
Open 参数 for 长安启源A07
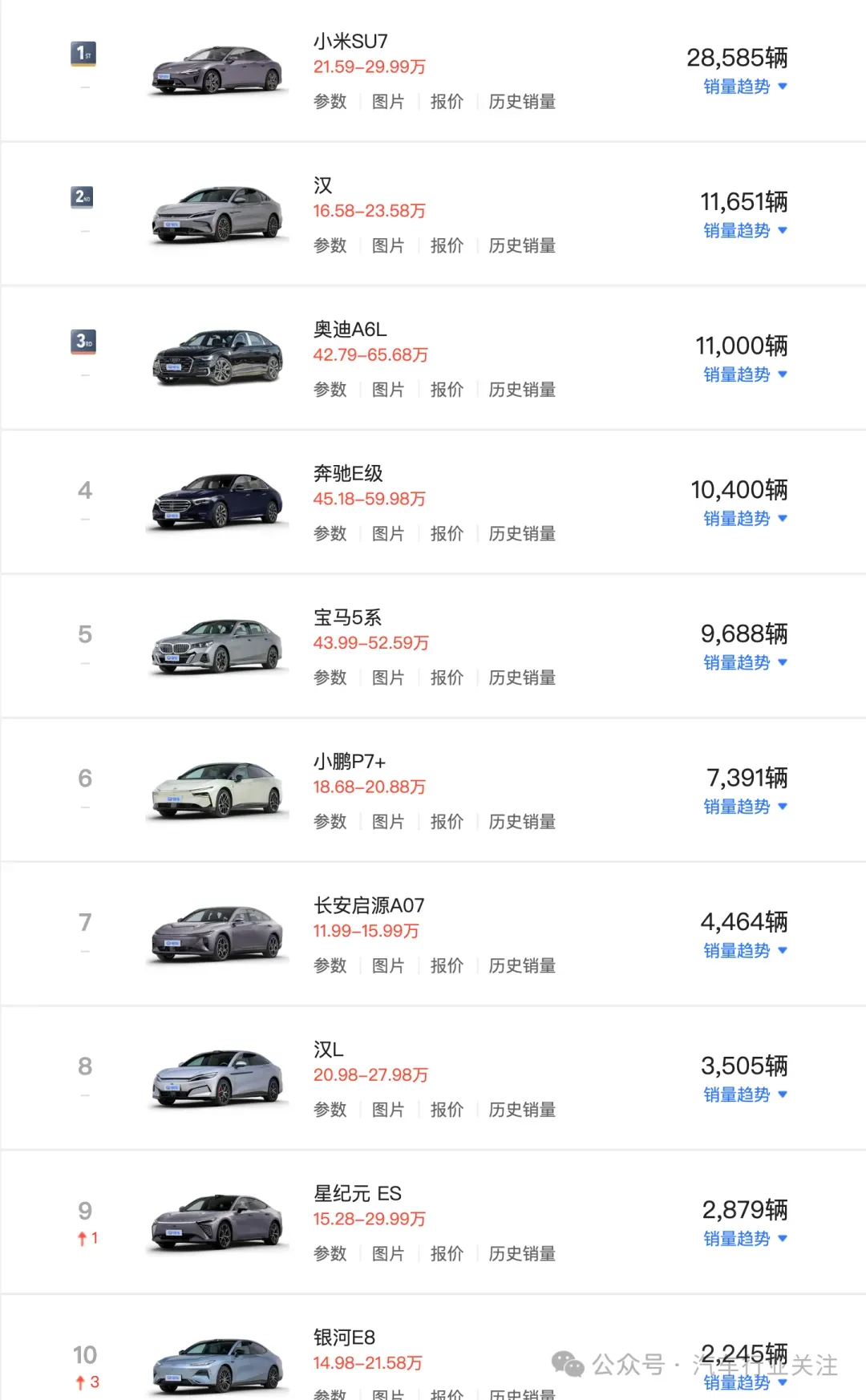[330, 965]
